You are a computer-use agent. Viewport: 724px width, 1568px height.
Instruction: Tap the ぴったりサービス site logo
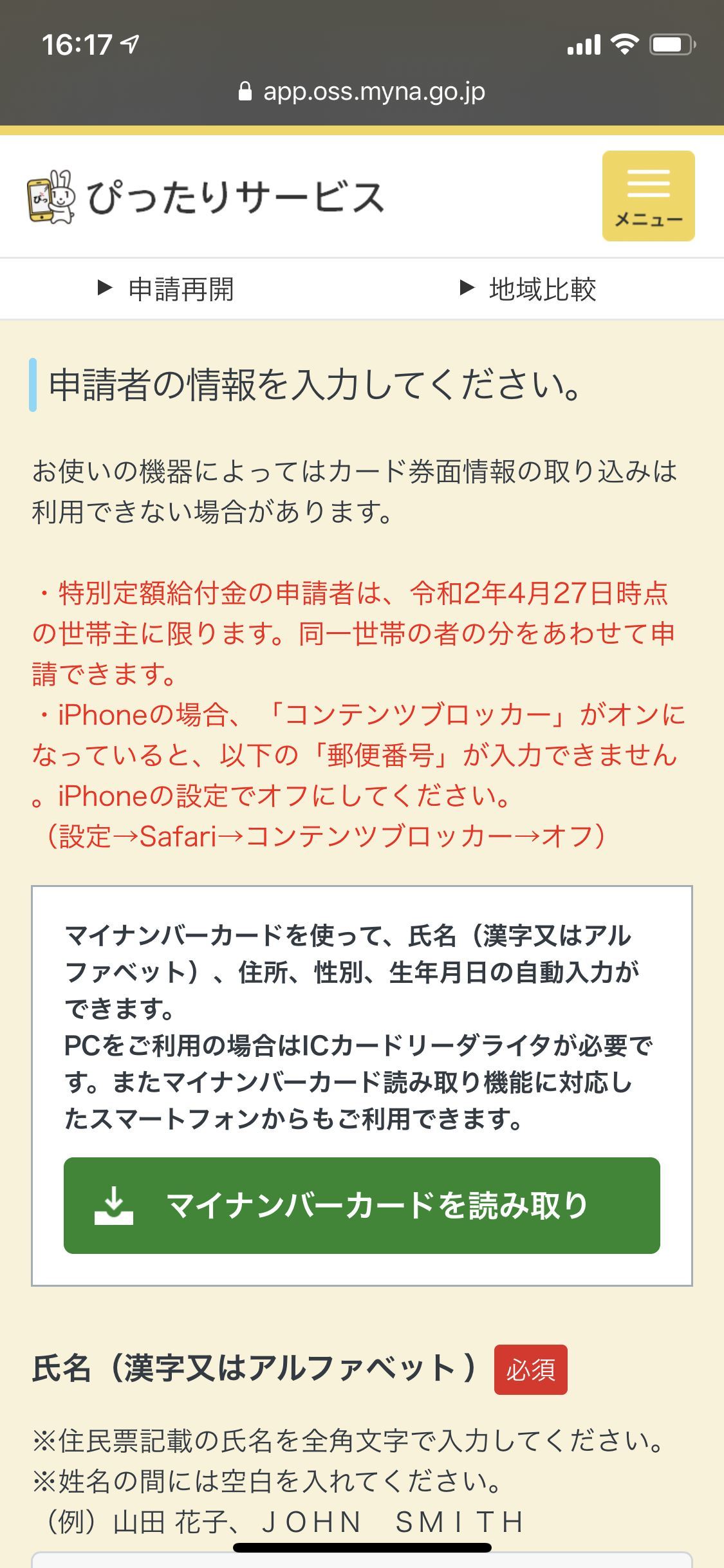tap(206, 197)
